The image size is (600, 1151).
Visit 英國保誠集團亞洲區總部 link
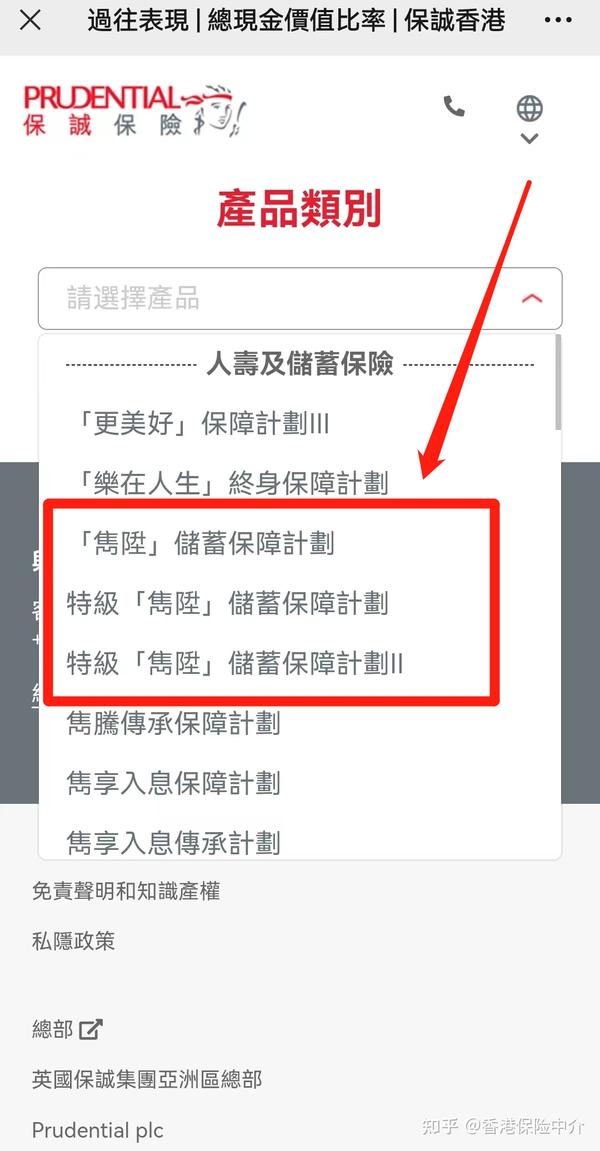[147, 1079]
